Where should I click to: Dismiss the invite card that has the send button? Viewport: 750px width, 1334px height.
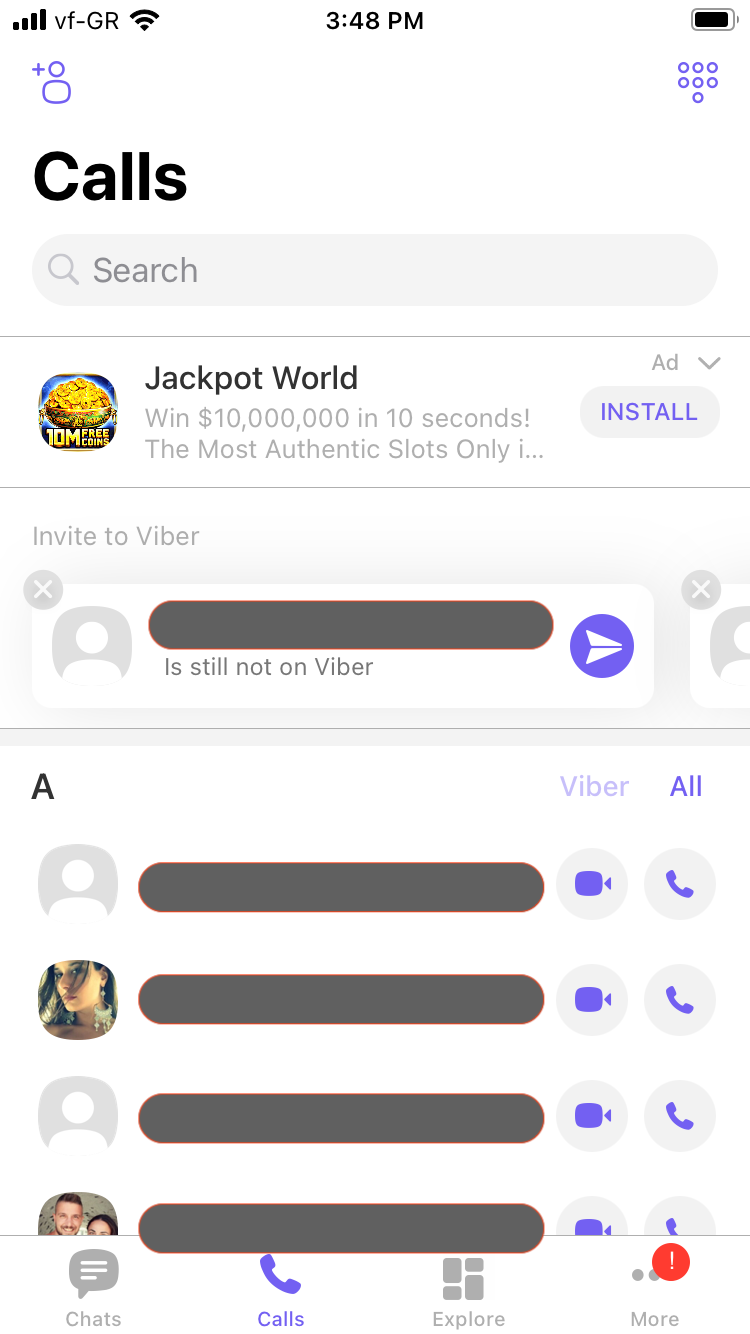[43, 590]
